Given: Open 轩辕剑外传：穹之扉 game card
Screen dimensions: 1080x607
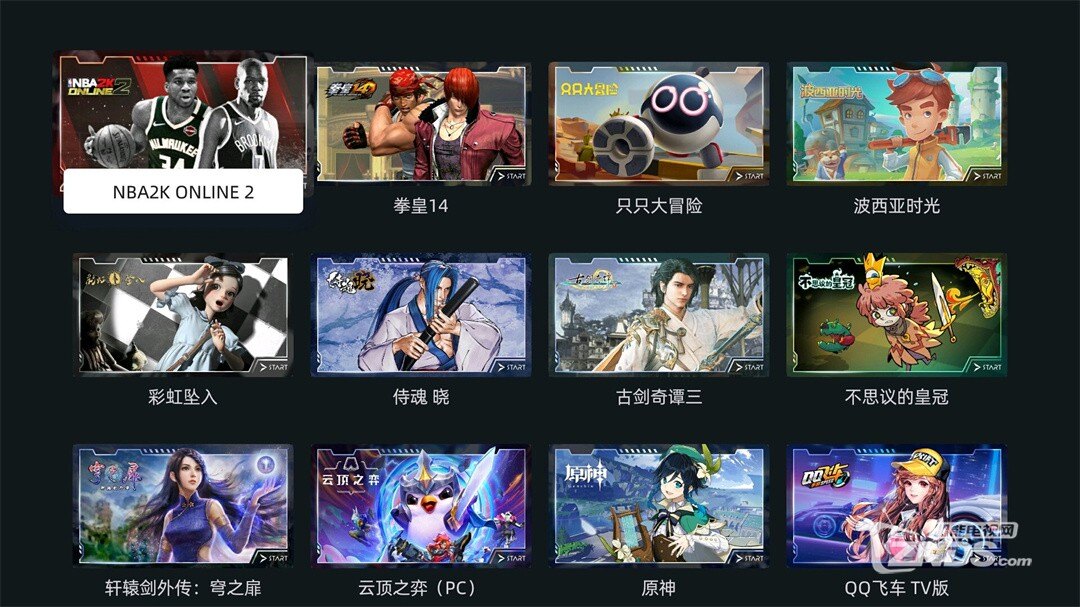Looking at the screenshot, I should click(182, 505).
